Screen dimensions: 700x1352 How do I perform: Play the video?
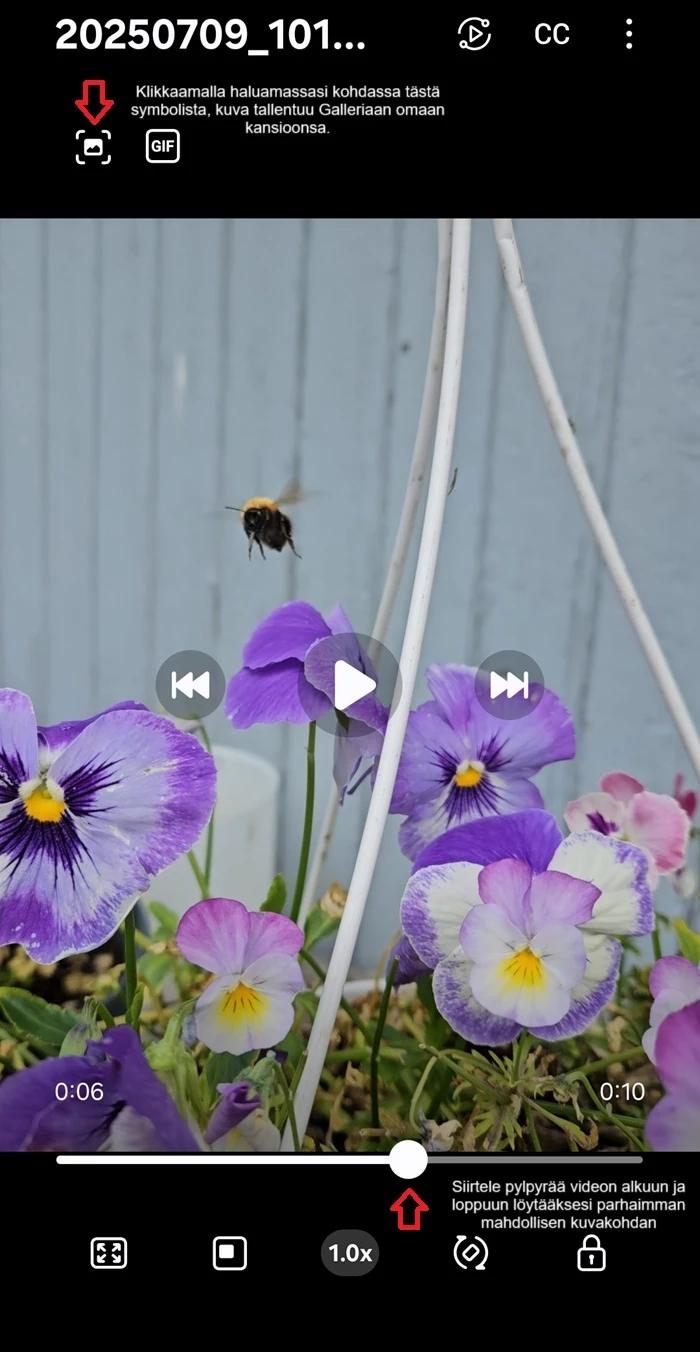[354, 685]
